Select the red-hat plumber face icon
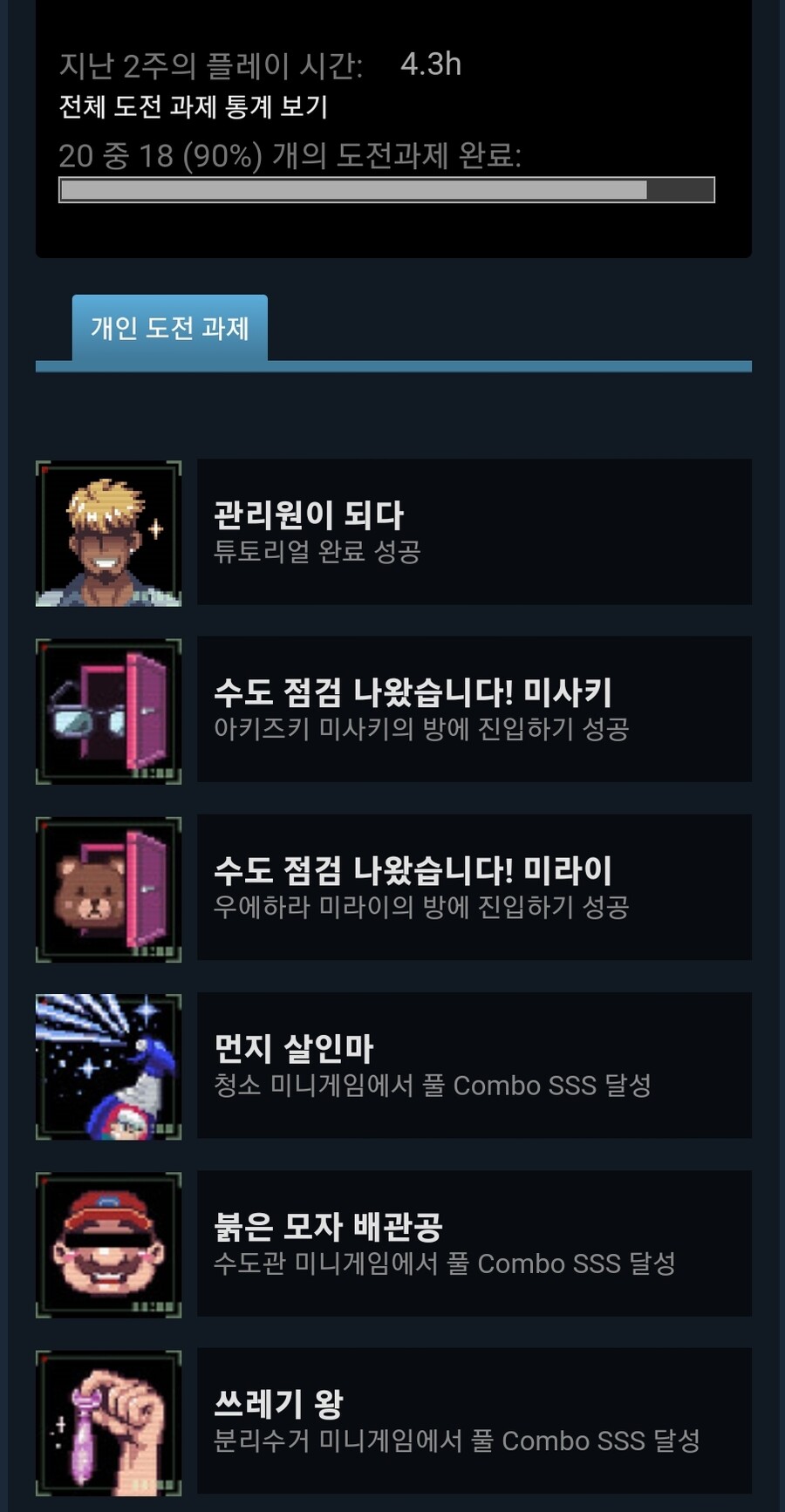785x1512 pixels. (x=108, y=1243)
